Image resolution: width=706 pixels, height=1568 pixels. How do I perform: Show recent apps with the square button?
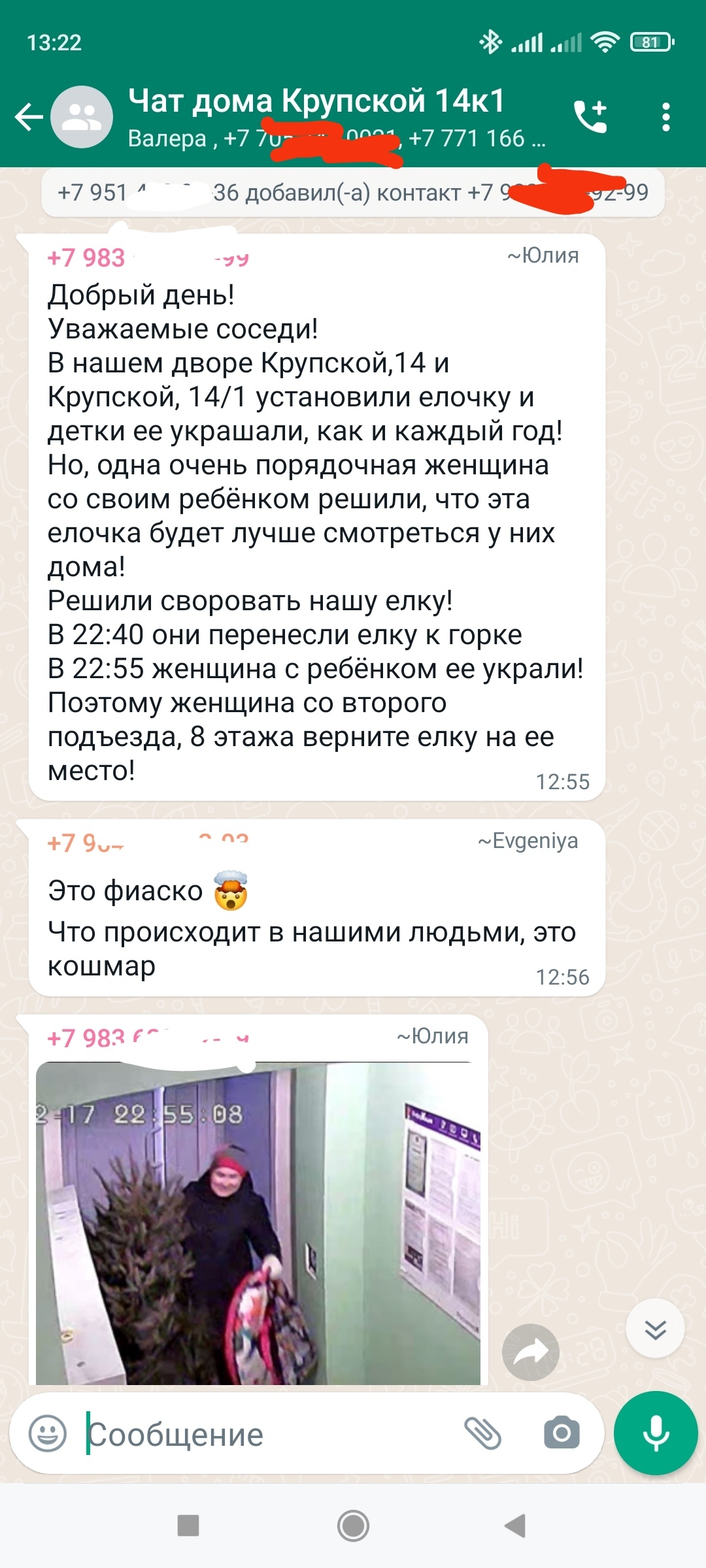[188, 1526]
